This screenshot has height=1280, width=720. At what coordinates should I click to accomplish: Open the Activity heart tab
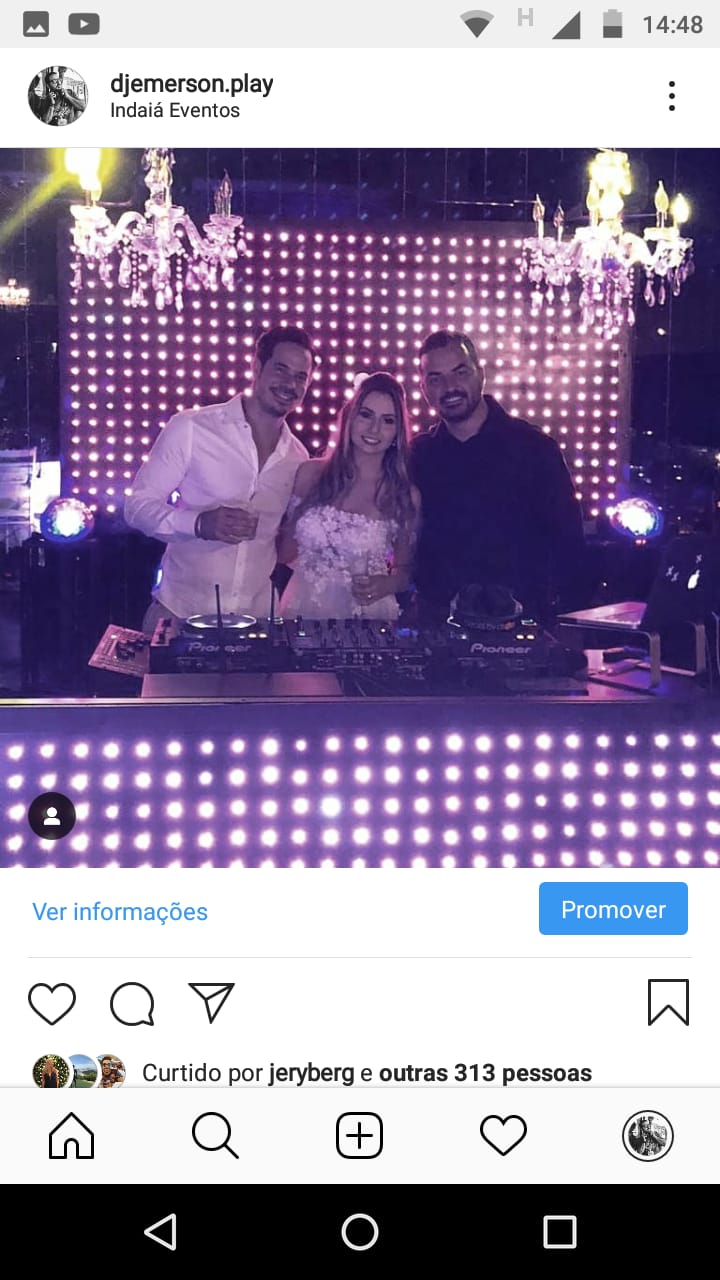(x=503, y=1136)
